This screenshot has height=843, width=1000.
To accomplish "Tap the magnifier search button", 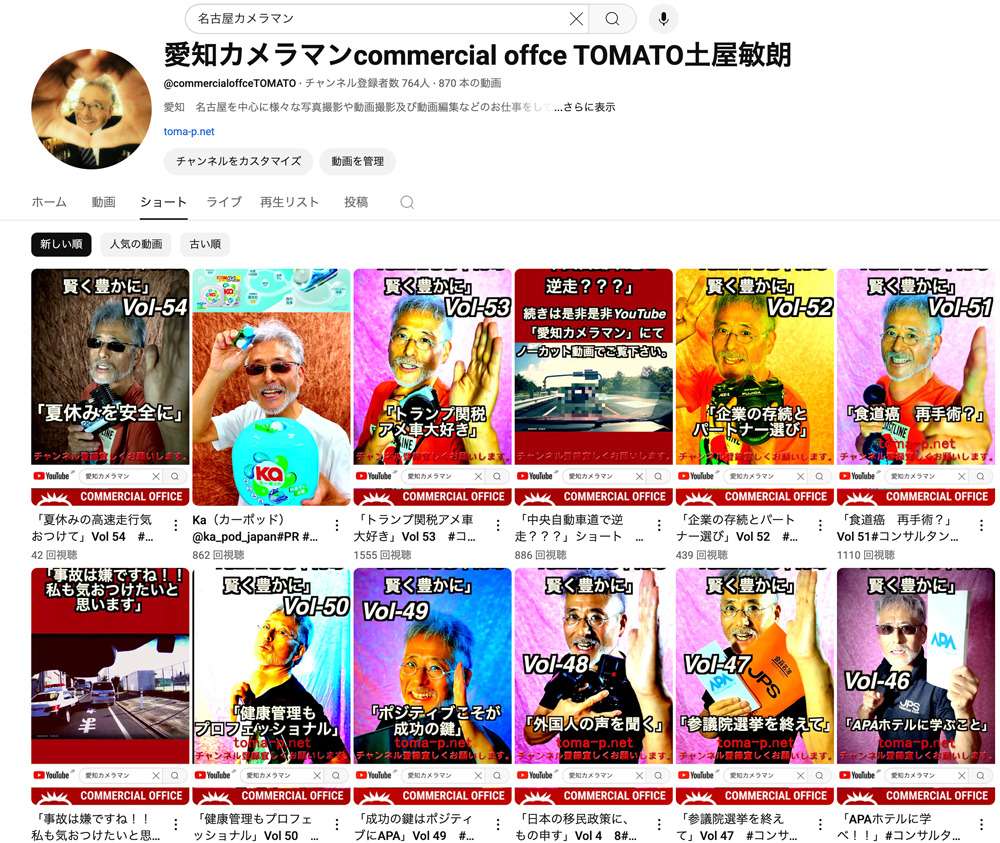I will [612, 19].
